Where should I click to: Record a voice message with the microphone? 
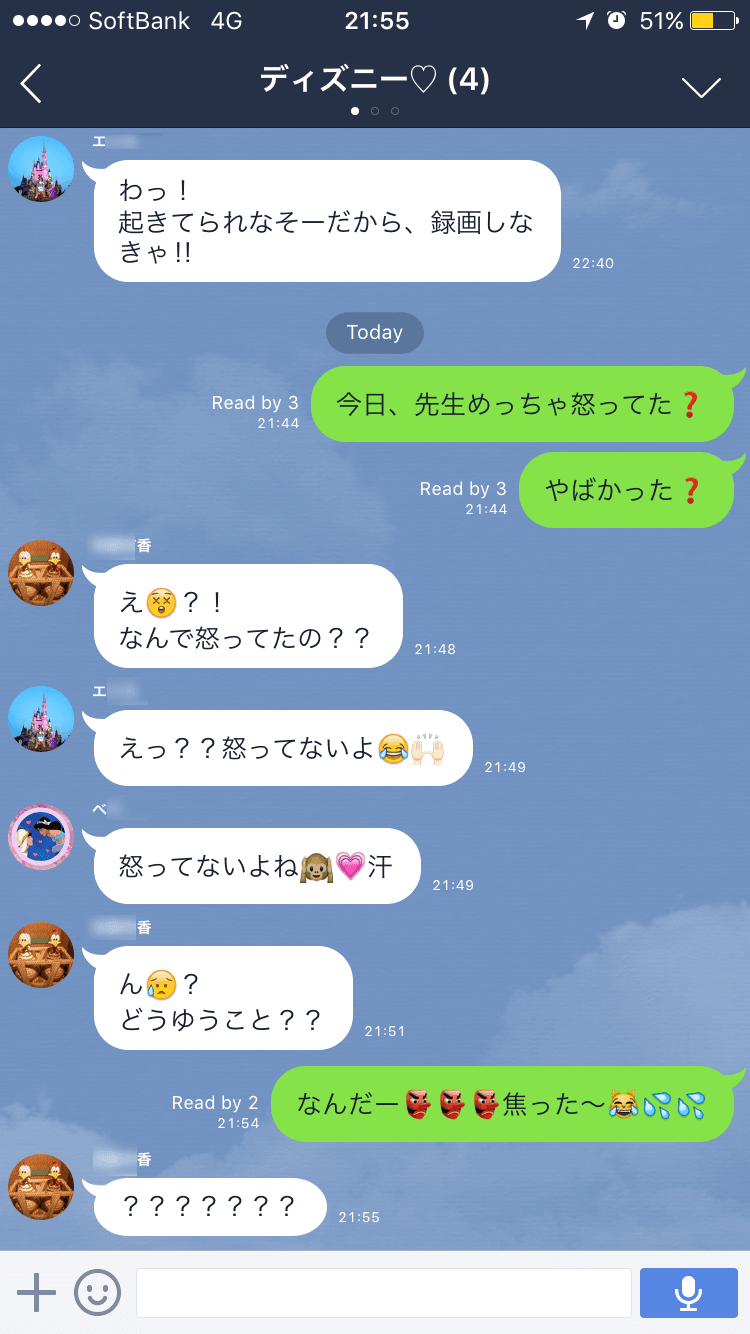coord(688,1293)
